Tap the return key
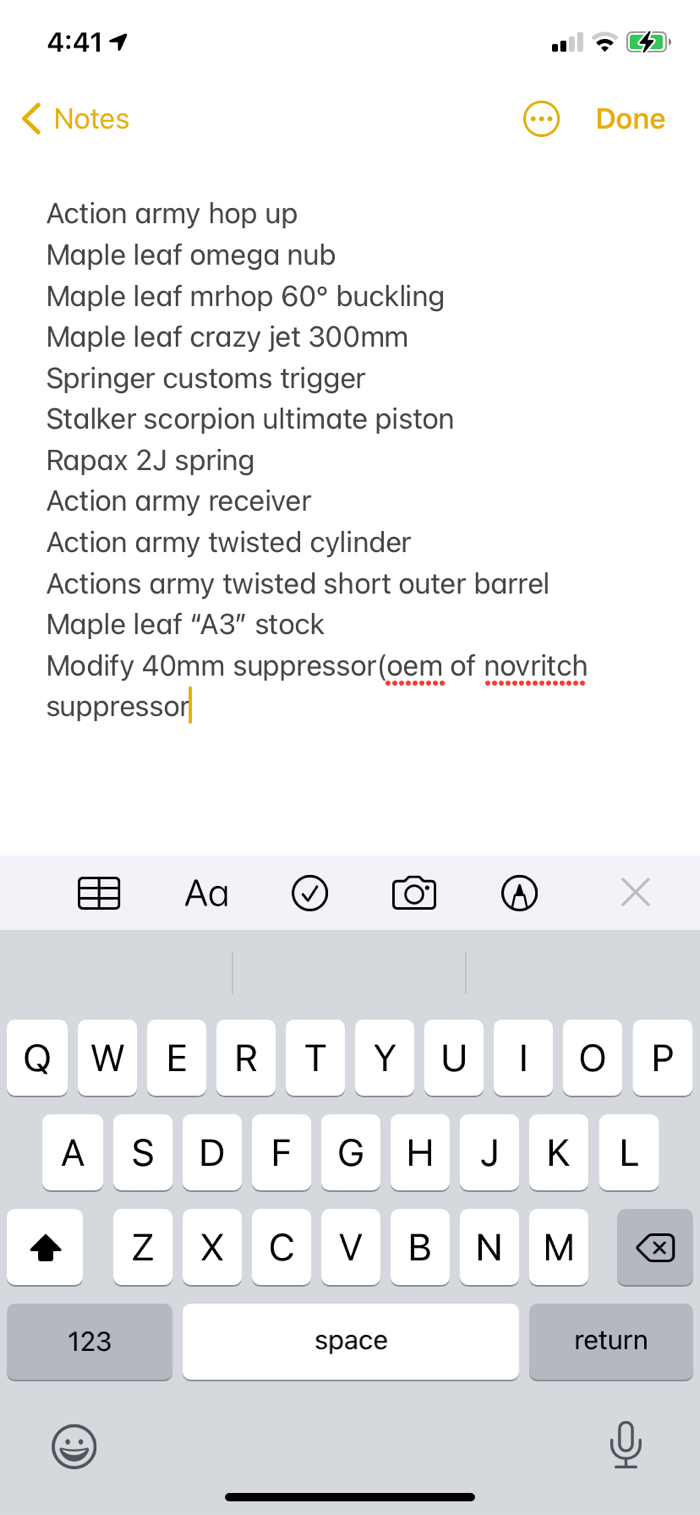The width and height of the screenshot is (700, 1515). point(611,1341)
